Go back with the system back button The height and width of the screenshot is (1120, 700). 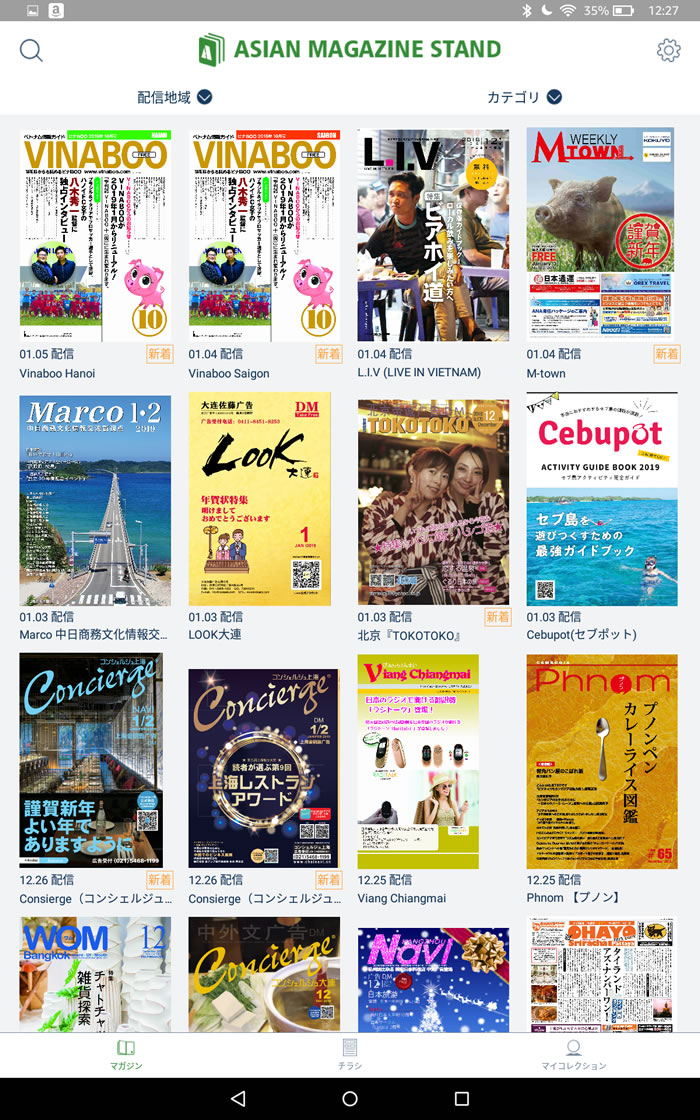pos(237,1098)
